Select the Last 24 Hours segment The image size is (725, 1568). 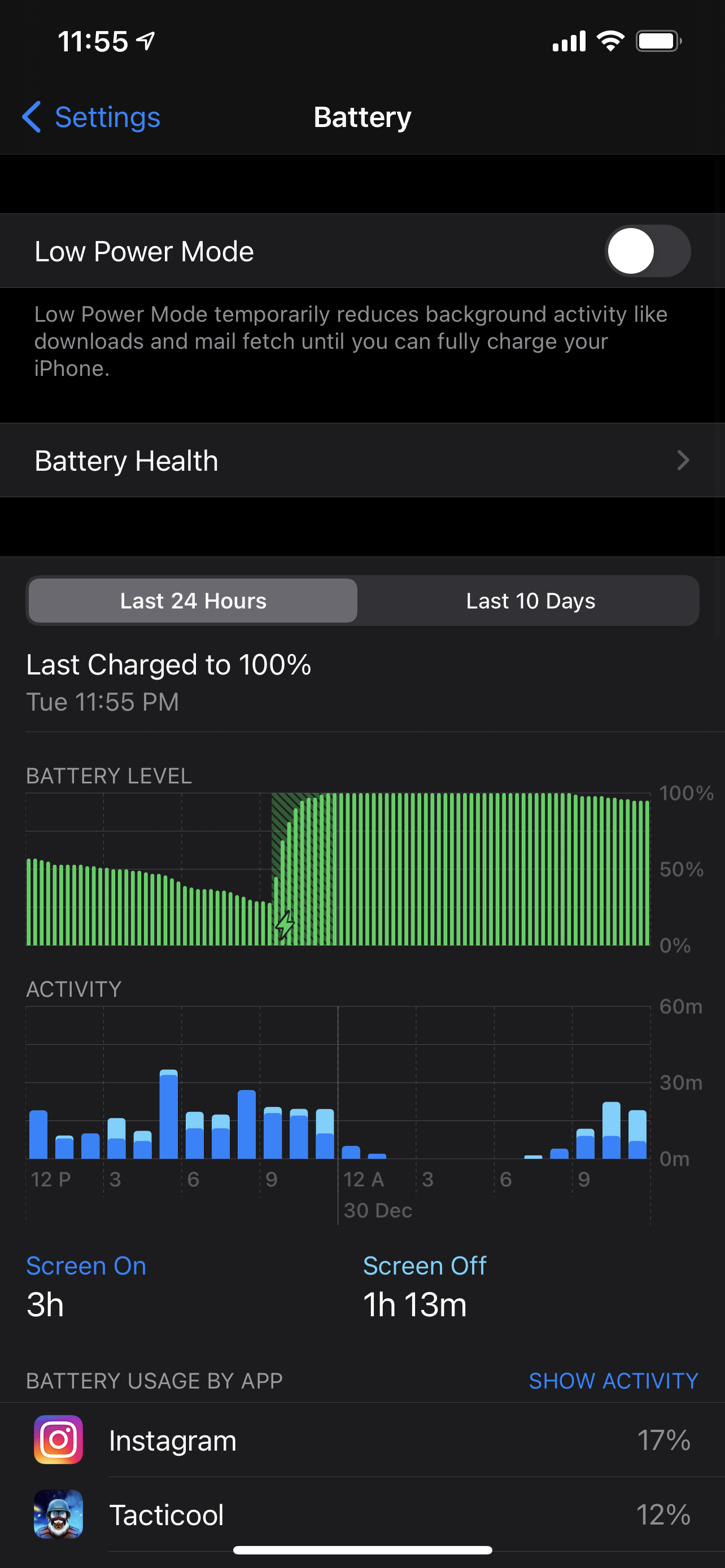tap(193, 601)
